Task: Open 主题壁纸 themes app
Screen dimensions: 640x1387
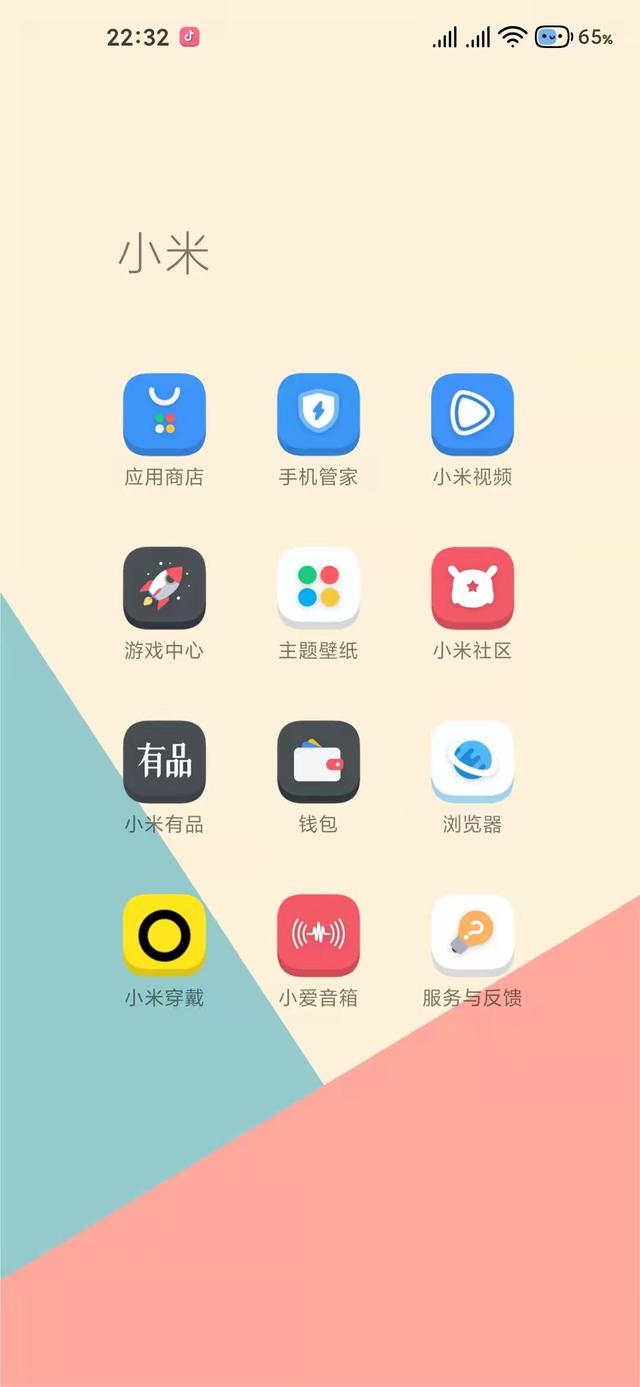Action: [x=318, y=587]
